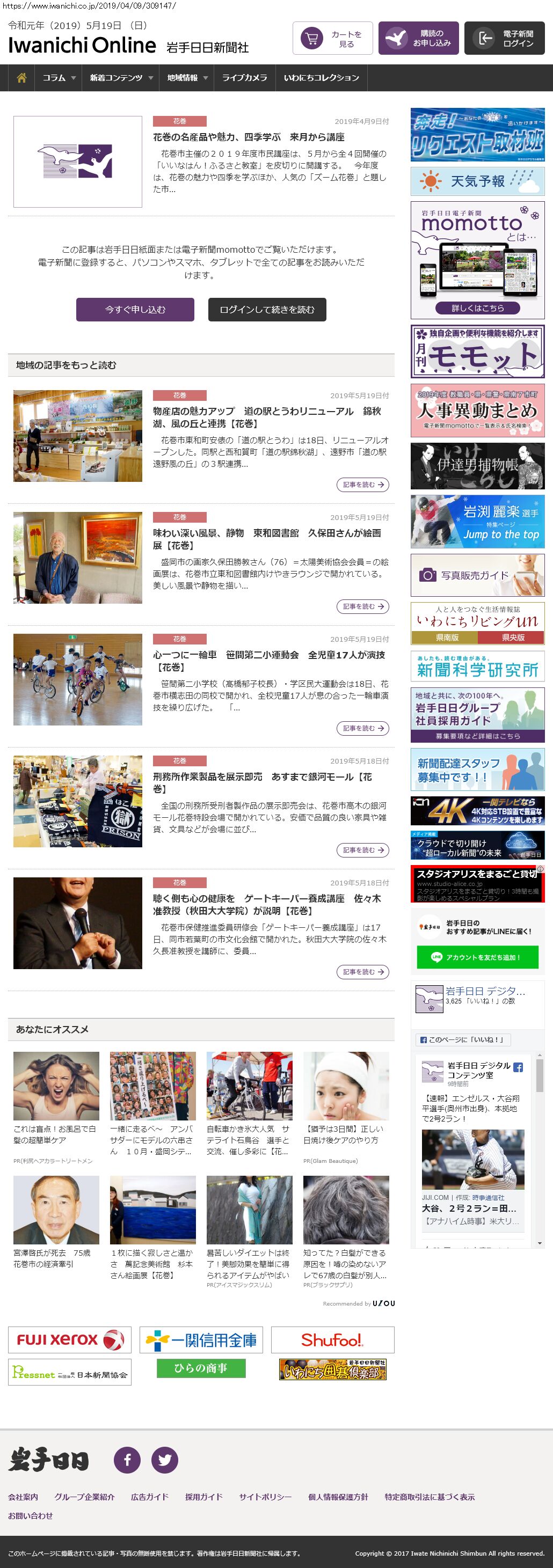This screenshot has width=553, height=1568.
Task: Tap 今すぐ申し込む button
Action: (135, 309)
